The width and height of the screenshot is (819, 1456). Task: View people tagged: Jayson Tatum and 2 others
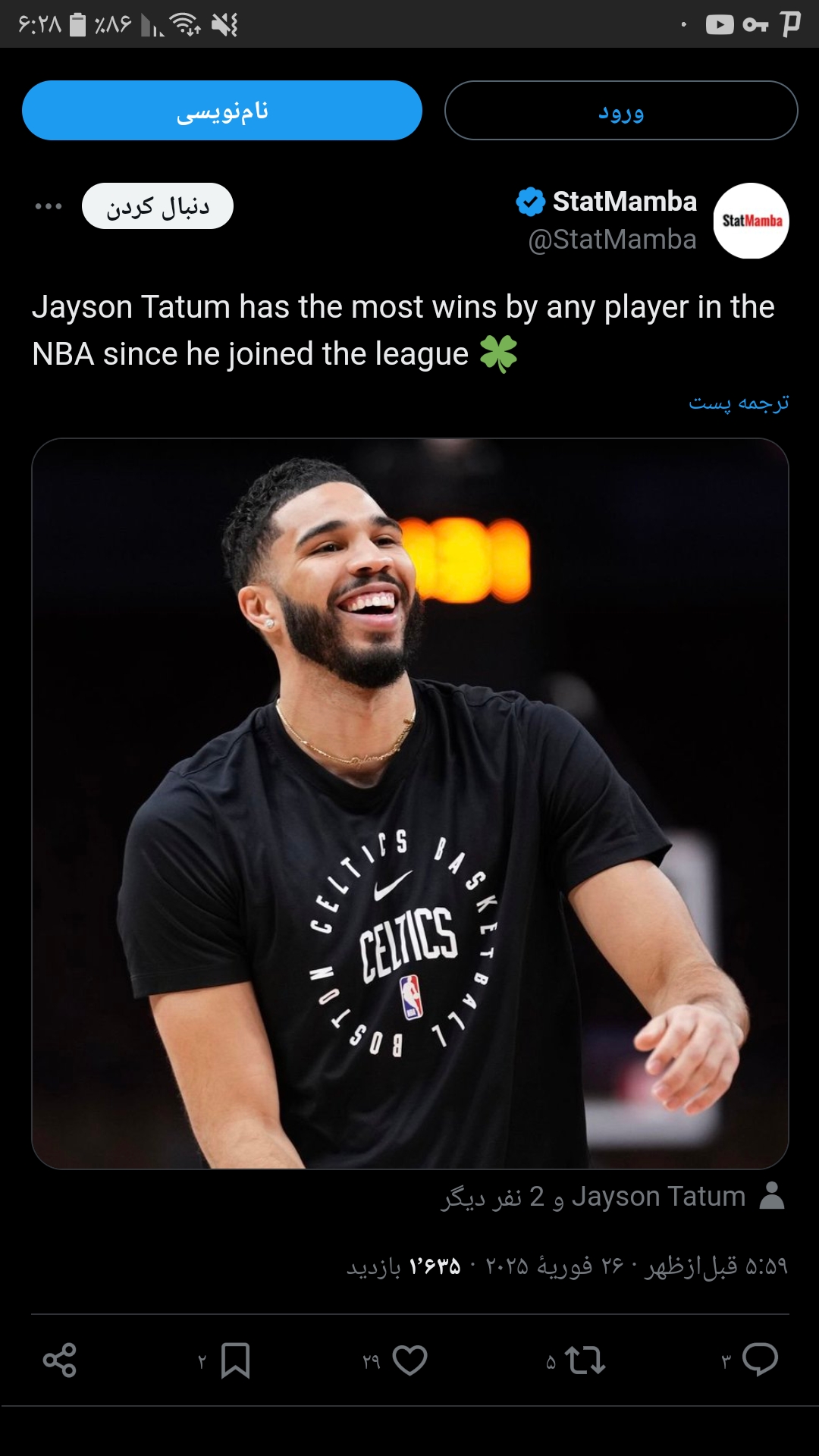[613, 1197]
